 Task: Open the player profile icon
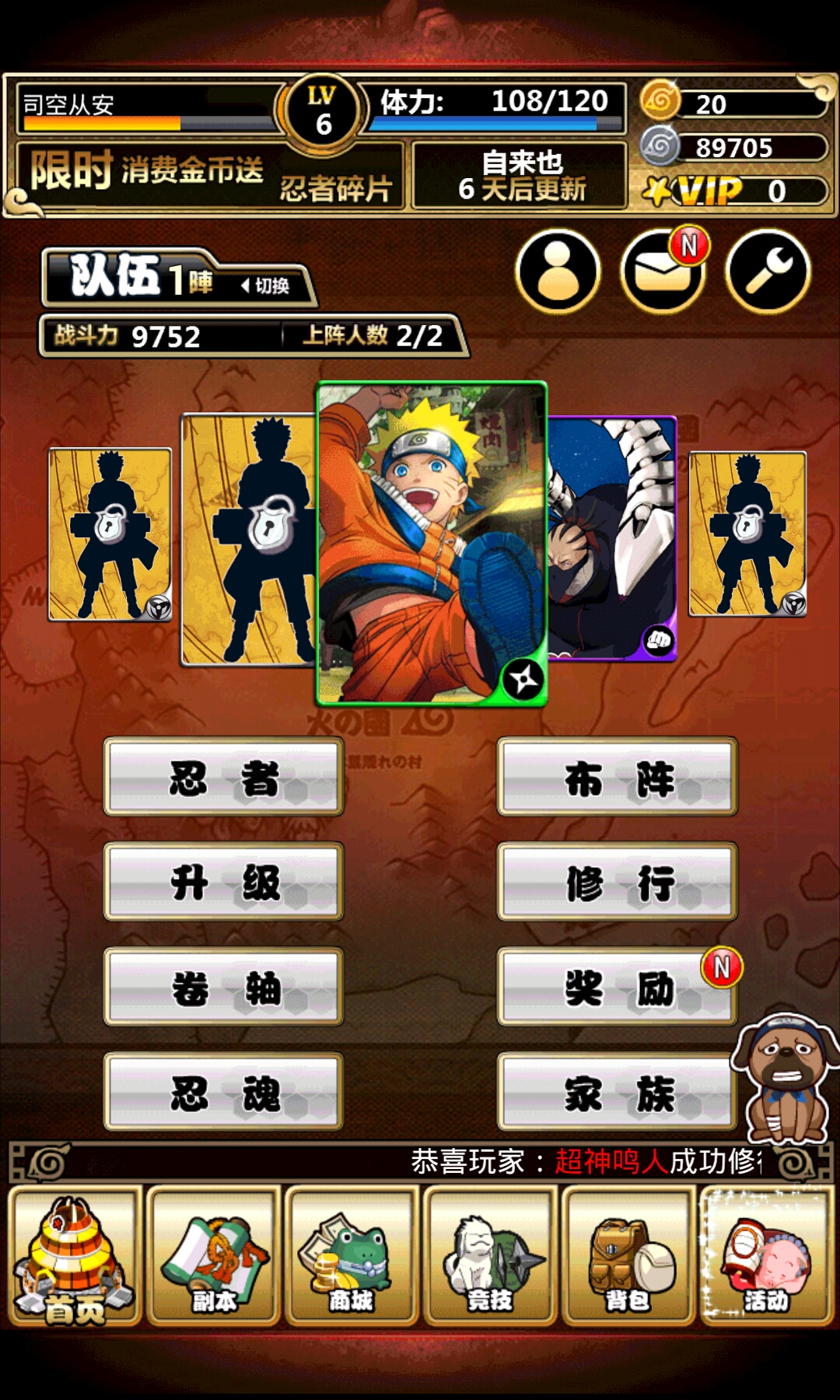click(x=558, y=271)
